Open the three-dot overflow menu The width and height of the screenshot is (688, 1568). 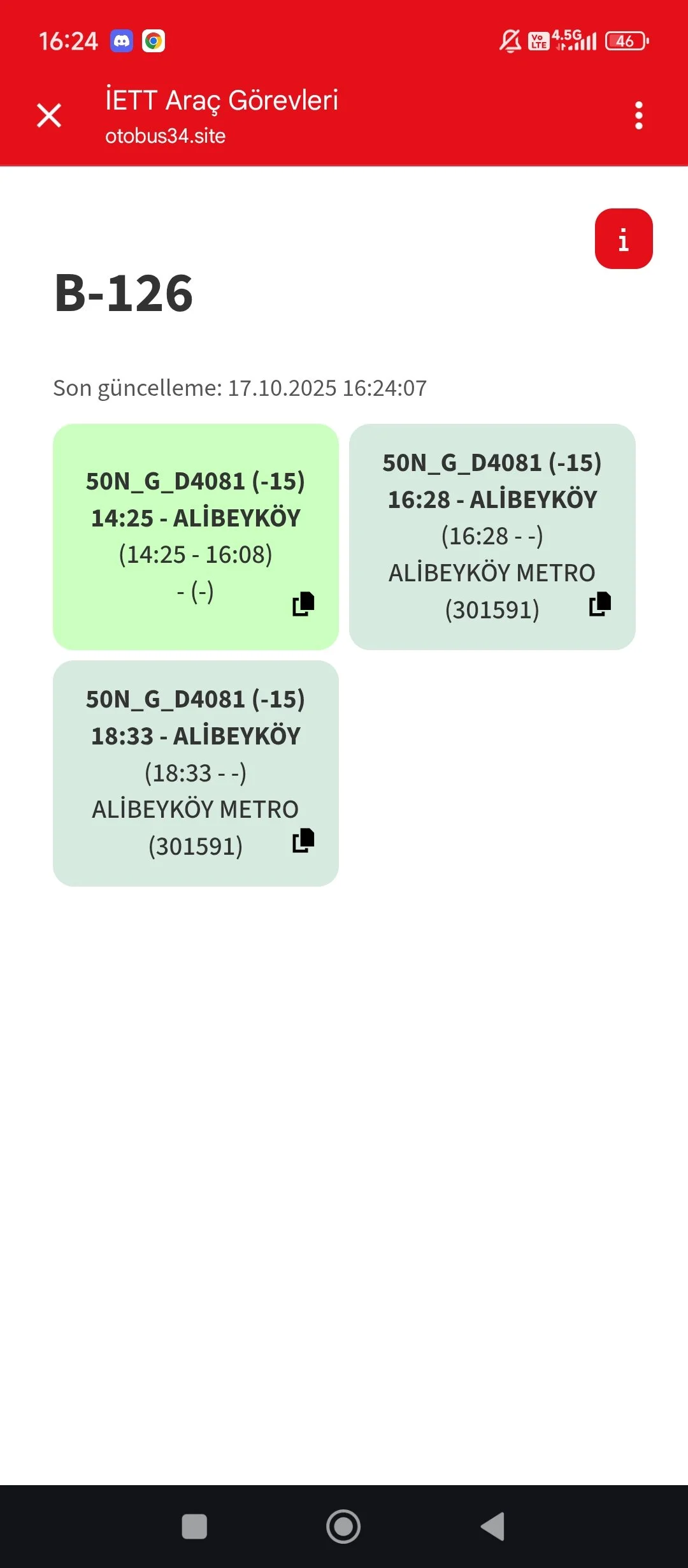click(x=638, y=115)
